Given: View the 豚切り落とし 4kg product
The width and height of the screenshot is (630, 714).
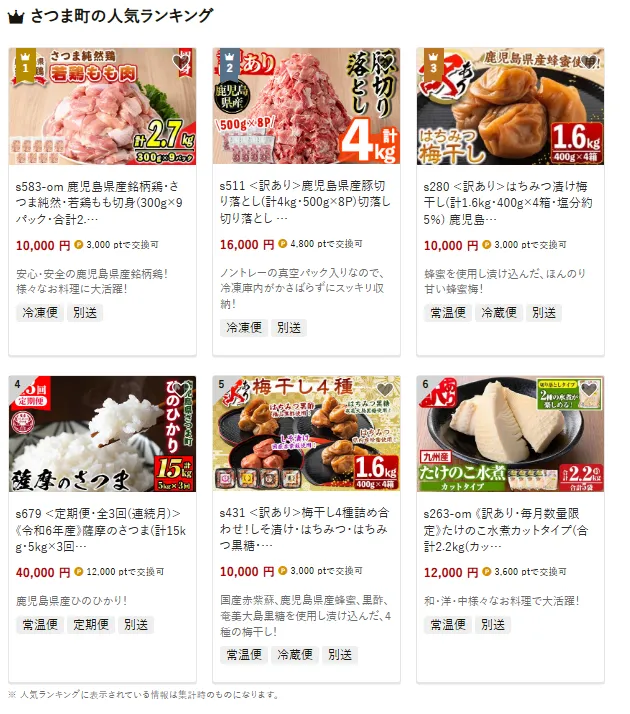Looking at the screenshot, I should pos(306,106).
